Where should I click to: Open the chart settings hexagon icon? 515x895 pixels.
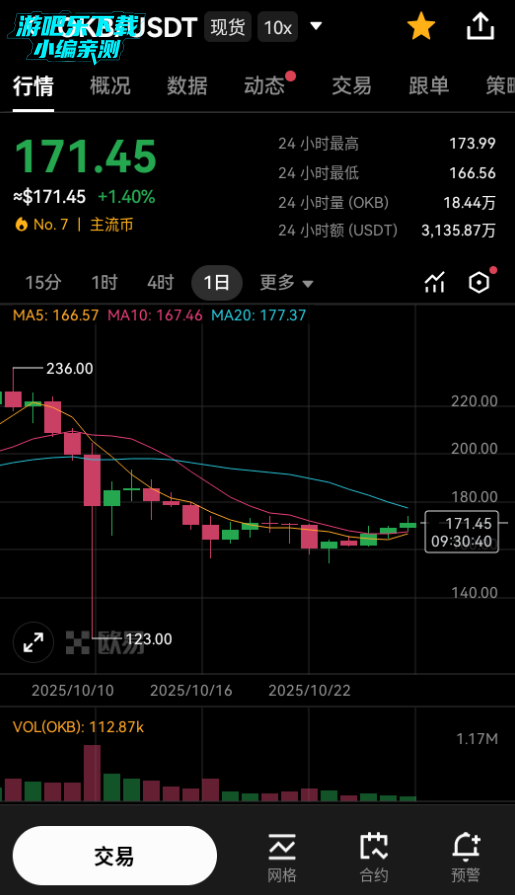click(x=479, y=283)
